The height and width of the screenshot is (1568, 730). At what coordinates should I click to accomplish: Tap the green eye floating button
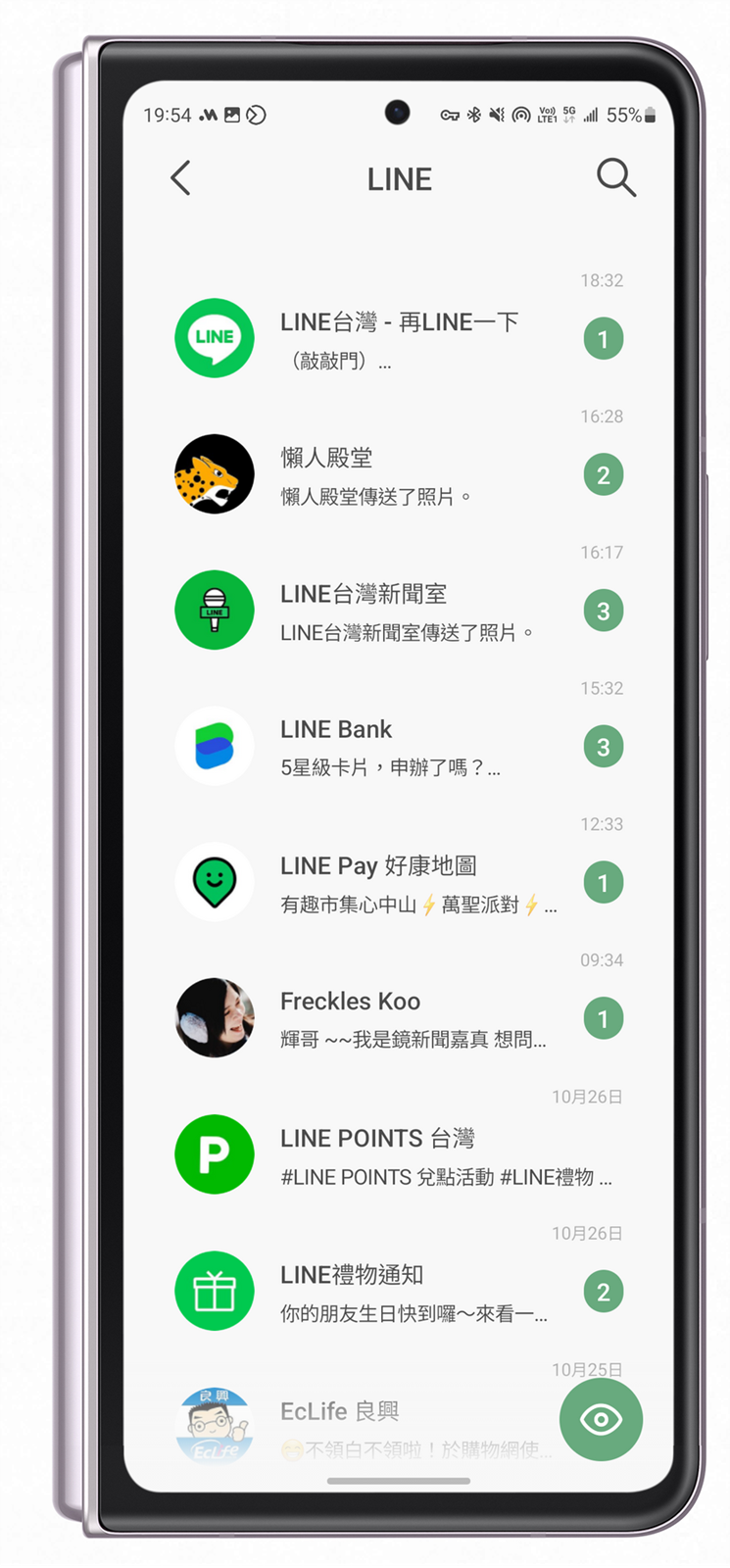[601, 1419]
